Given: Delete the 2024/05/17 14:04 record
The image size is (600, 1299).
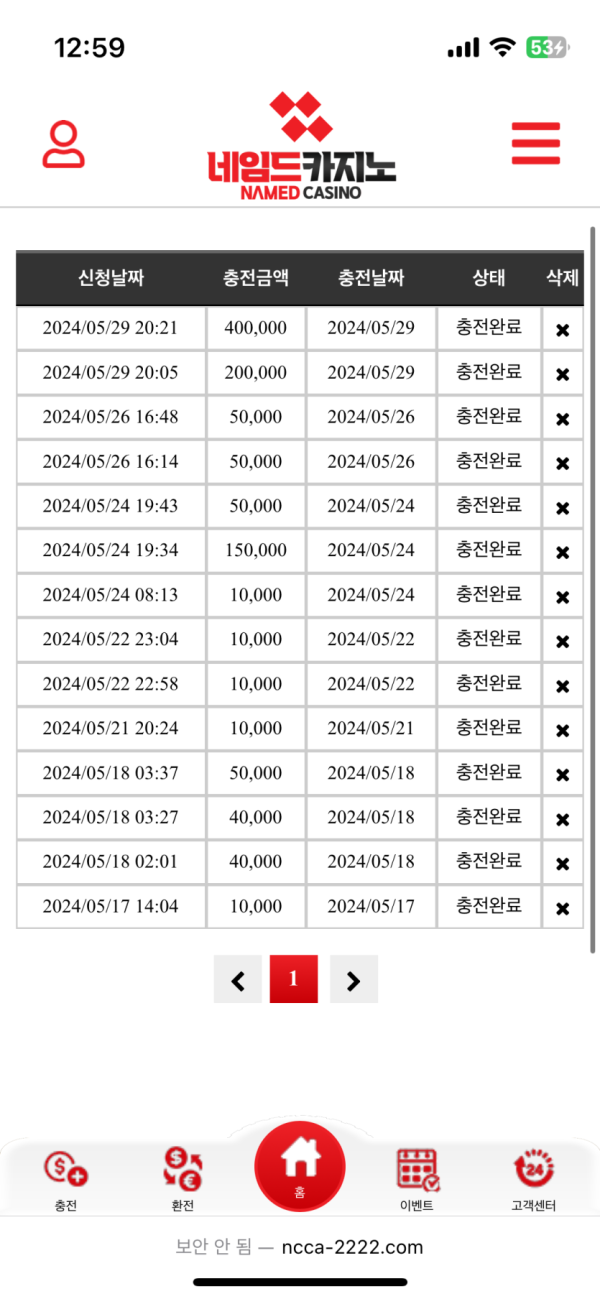Looking at the screenshot, I should [562, 908].
